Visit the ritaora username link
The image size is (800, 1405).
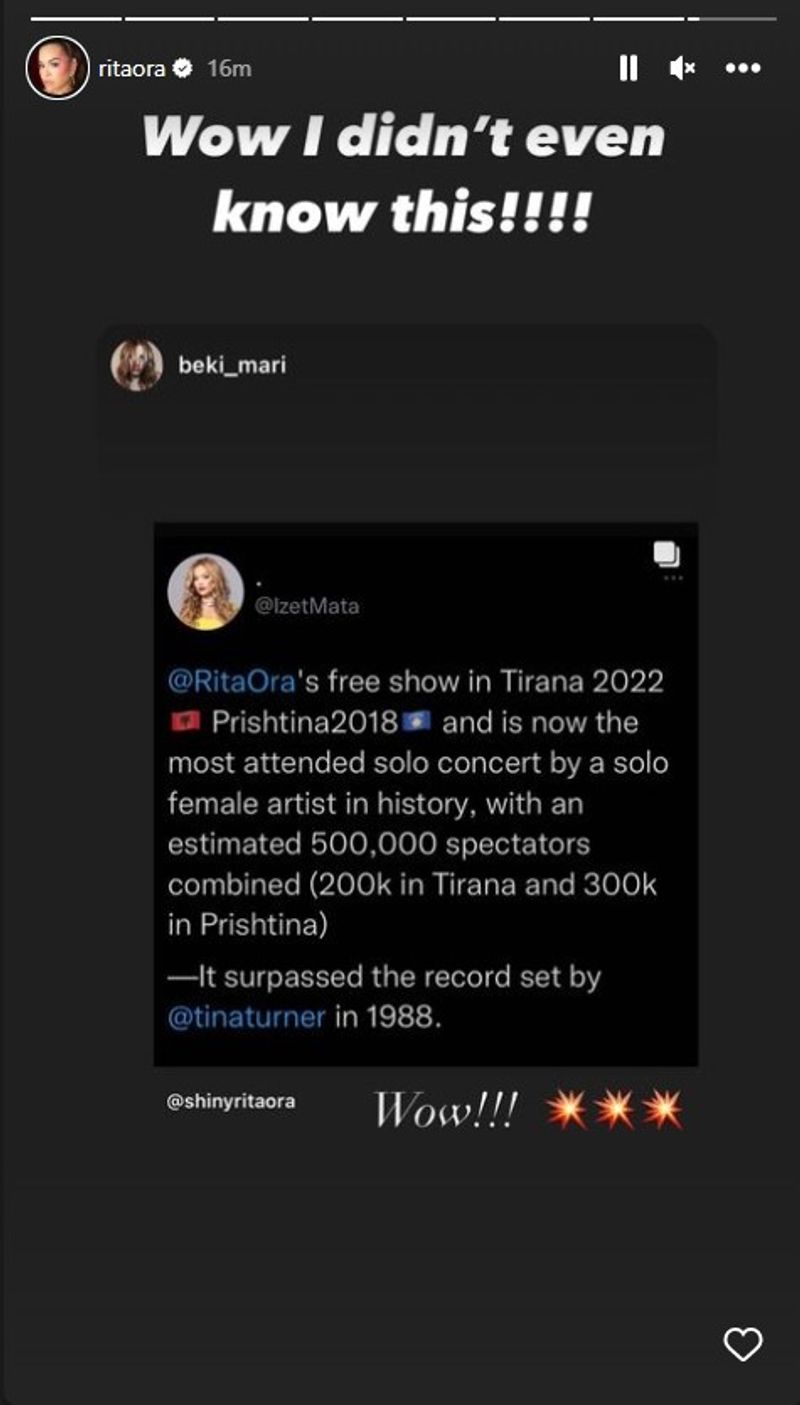(131, 68)
